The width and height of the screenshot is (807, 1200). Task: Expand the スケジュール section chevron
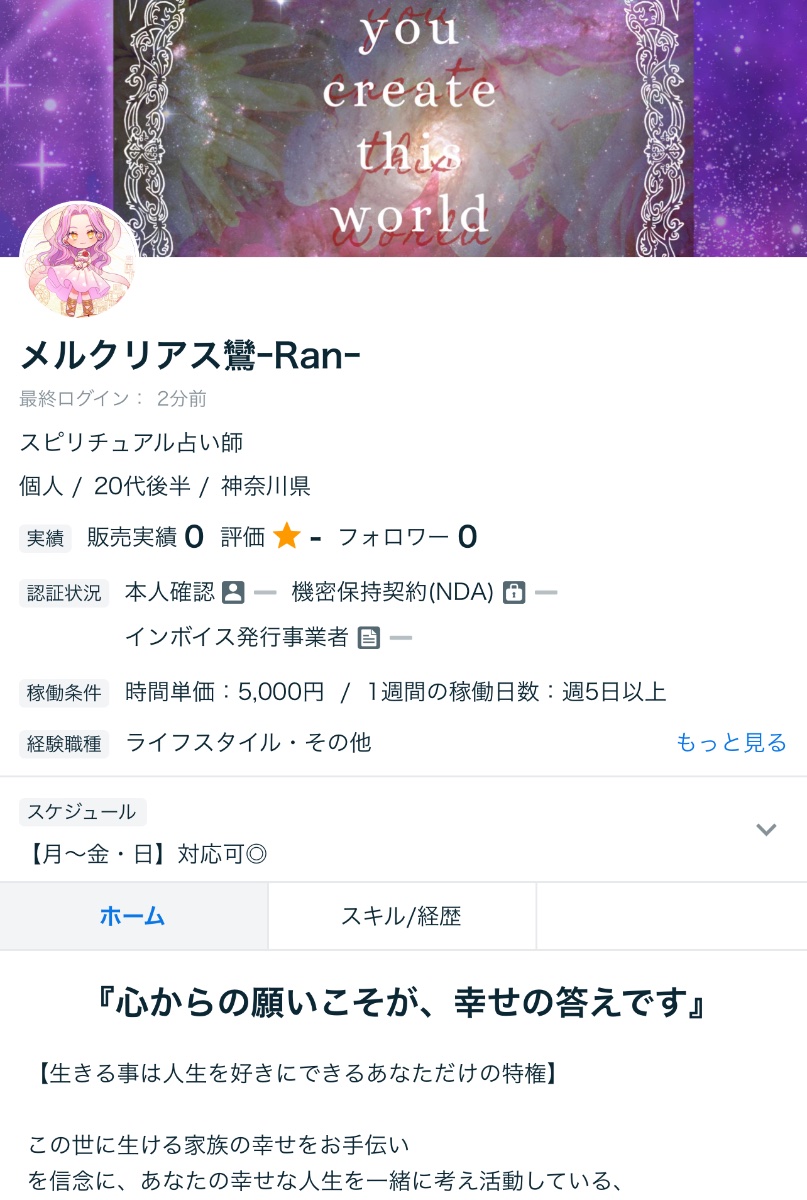click(x=766, y=829)
